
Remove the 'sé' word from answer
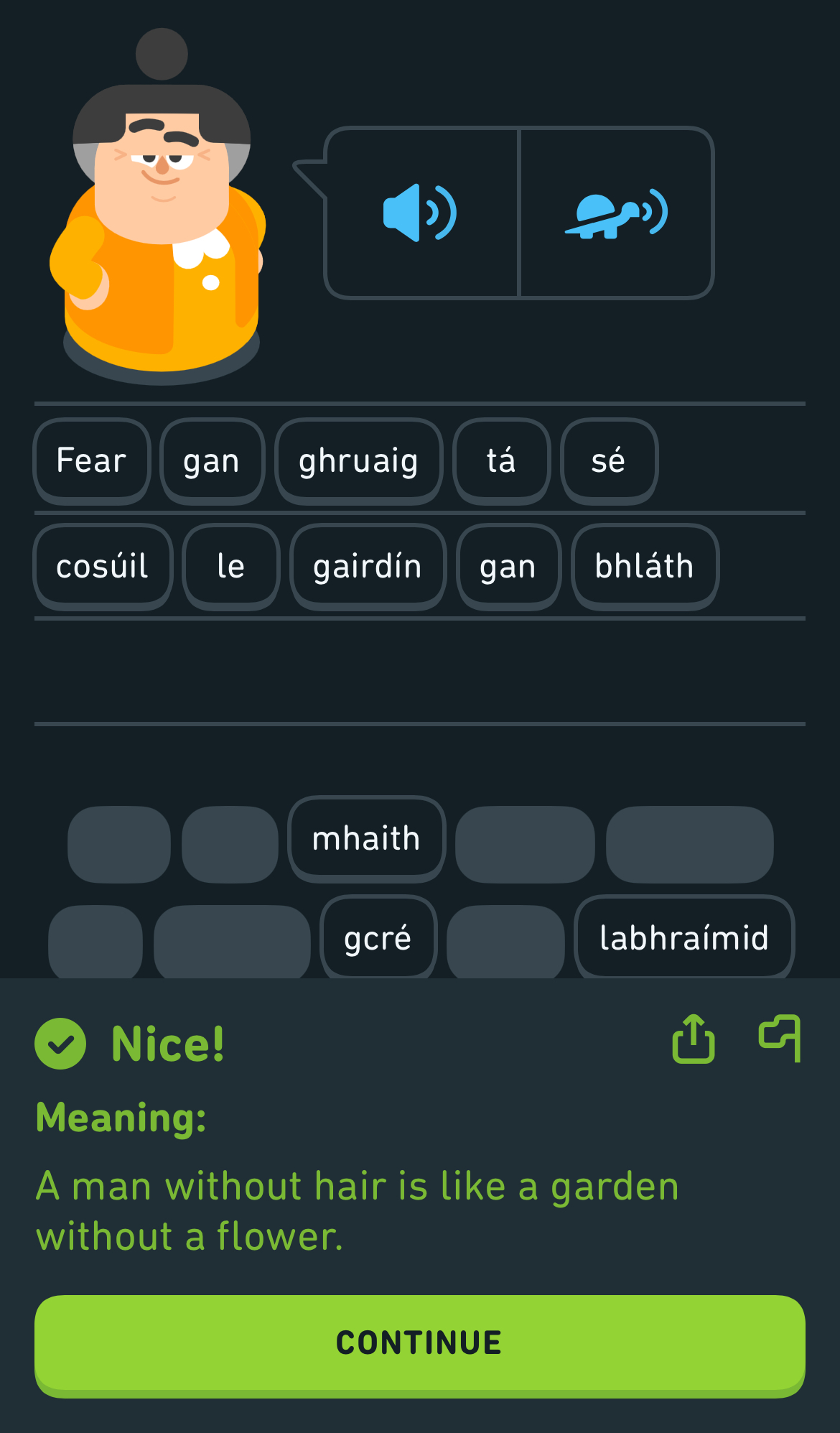tap(608, 461)
